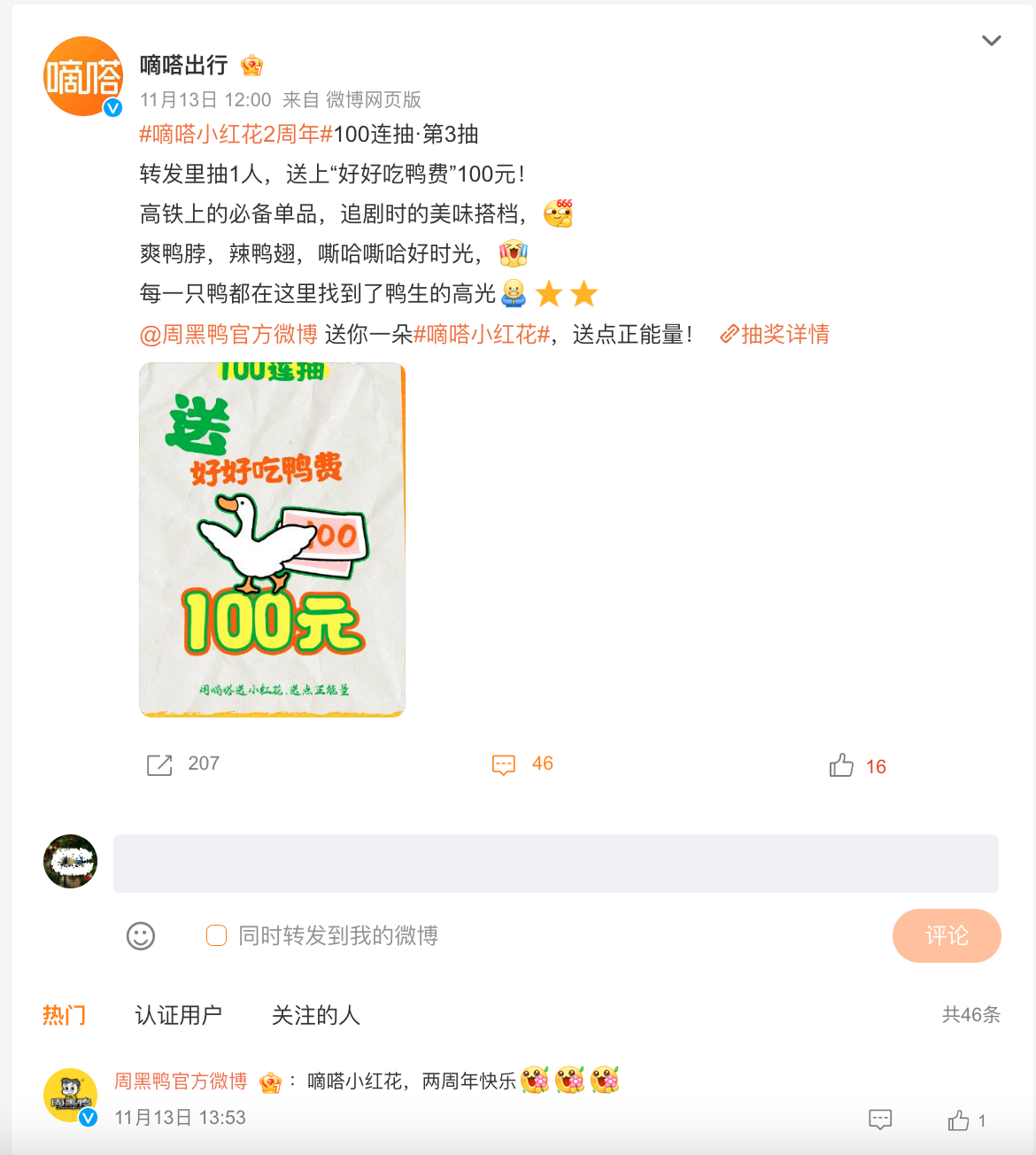Submit with the 评论 button

click(946, 936)
